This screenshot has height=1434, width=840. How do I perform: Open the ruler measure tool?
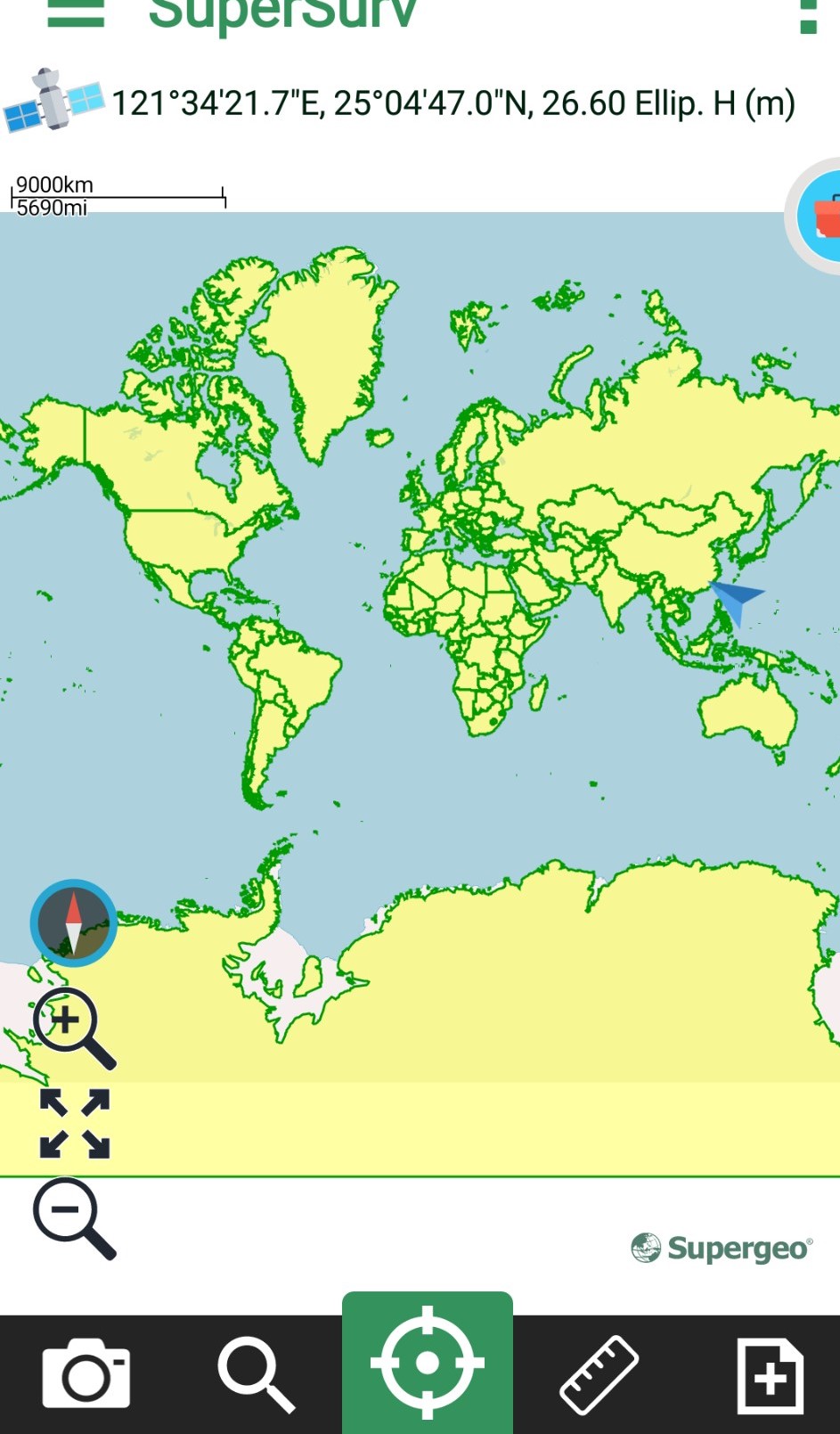[599, 1373]
